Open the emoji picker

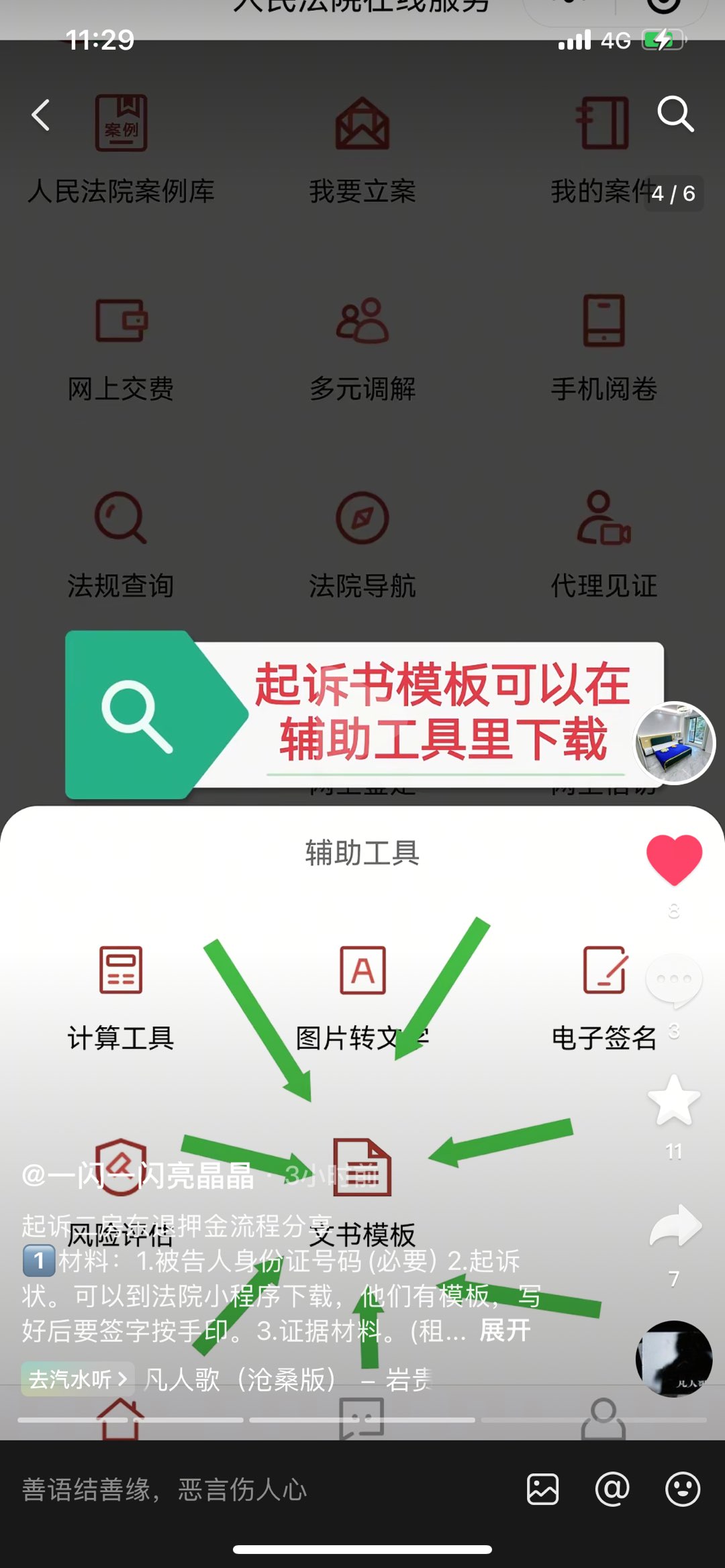click(683, 1489)
